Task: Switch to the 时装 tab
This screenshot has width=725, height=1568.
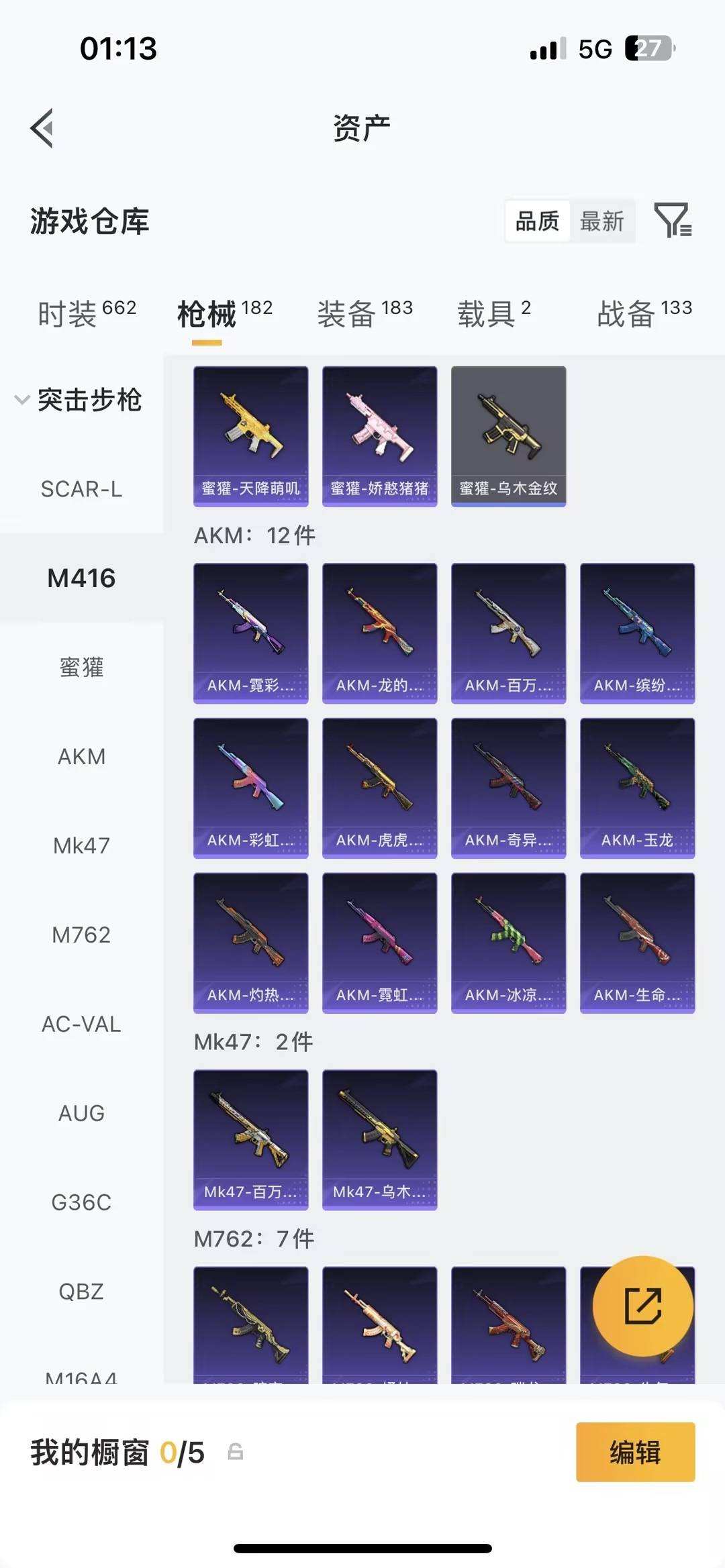Action: [87, 313]
